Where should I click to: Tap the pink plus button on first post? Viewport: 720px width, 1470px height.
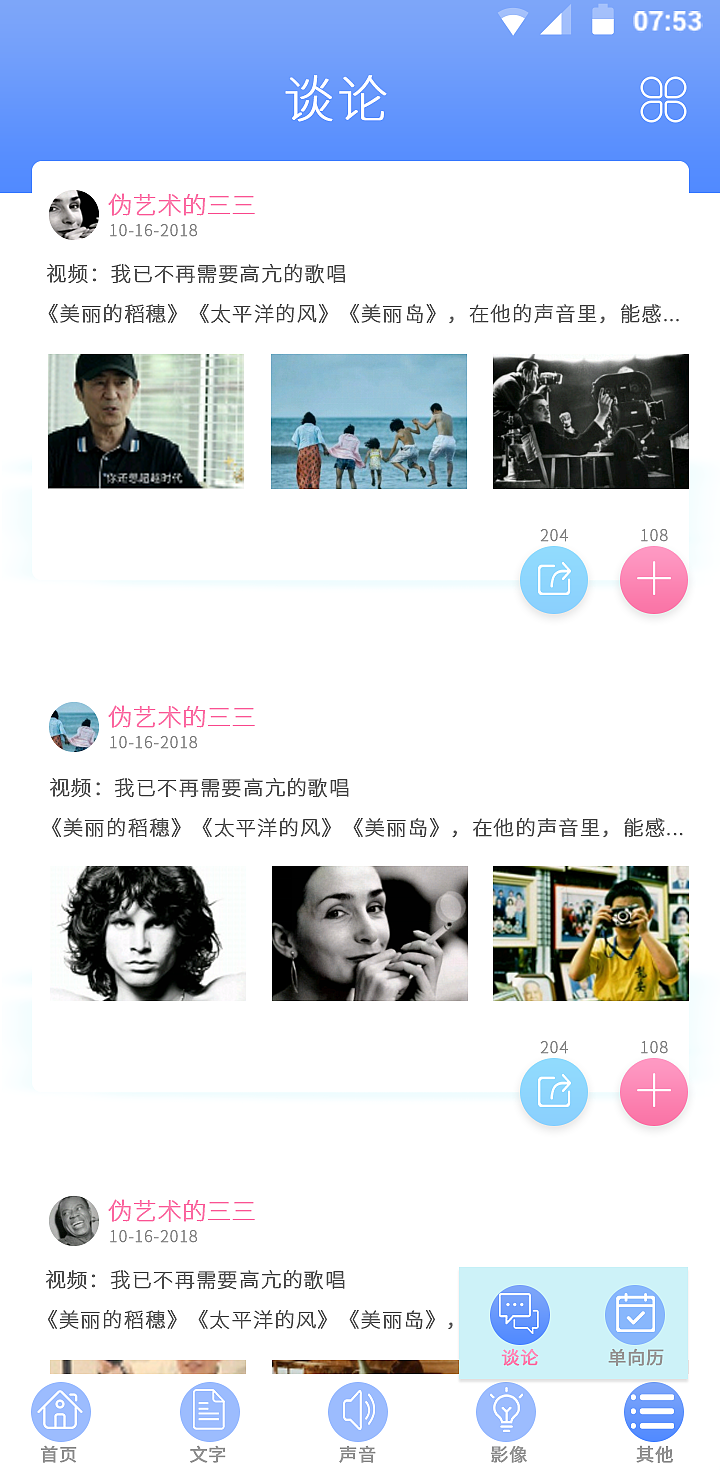654,580
